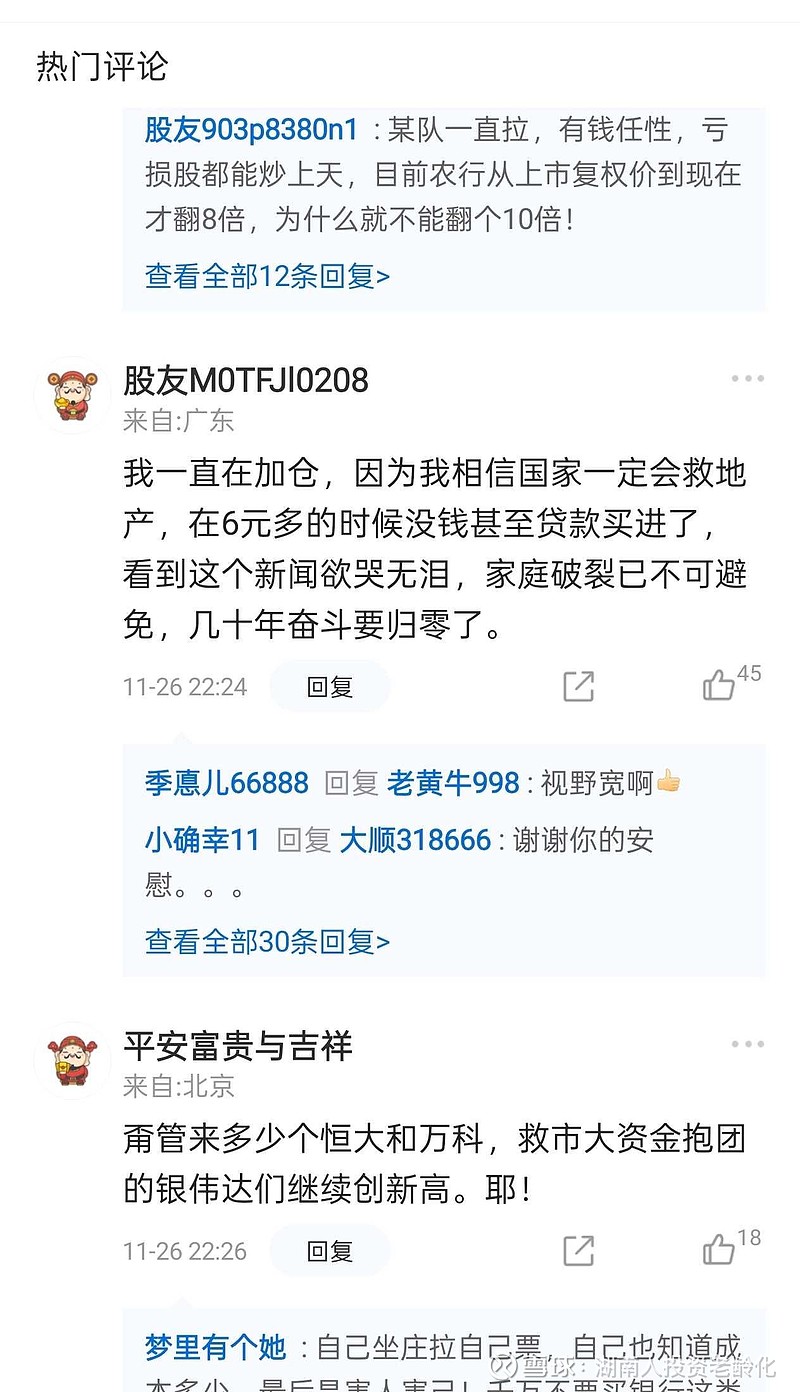Viewport: 800px width, 1392px height.
Task: Tap 股友M0TFJl0208's avatar image
Action: coord(70,395)
